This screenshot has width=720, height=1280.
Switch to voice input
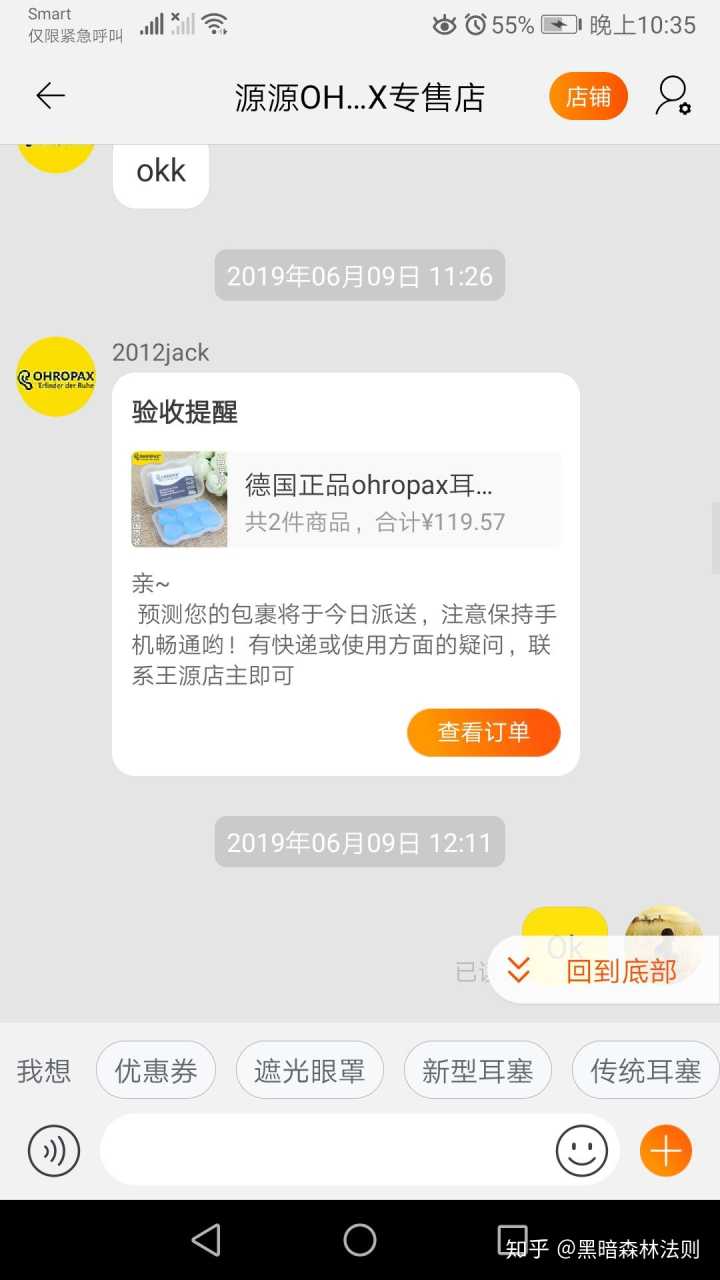tap(54, 1151)
